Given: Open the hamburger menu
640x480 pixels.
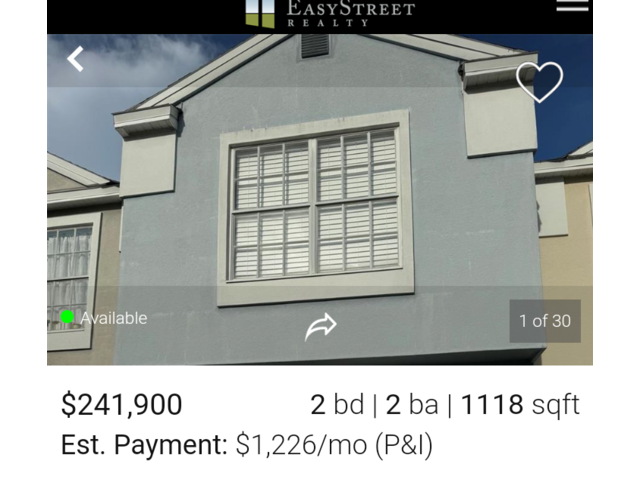Looking at the screenshot, I should pyautogui.click(x=572, y=5).
